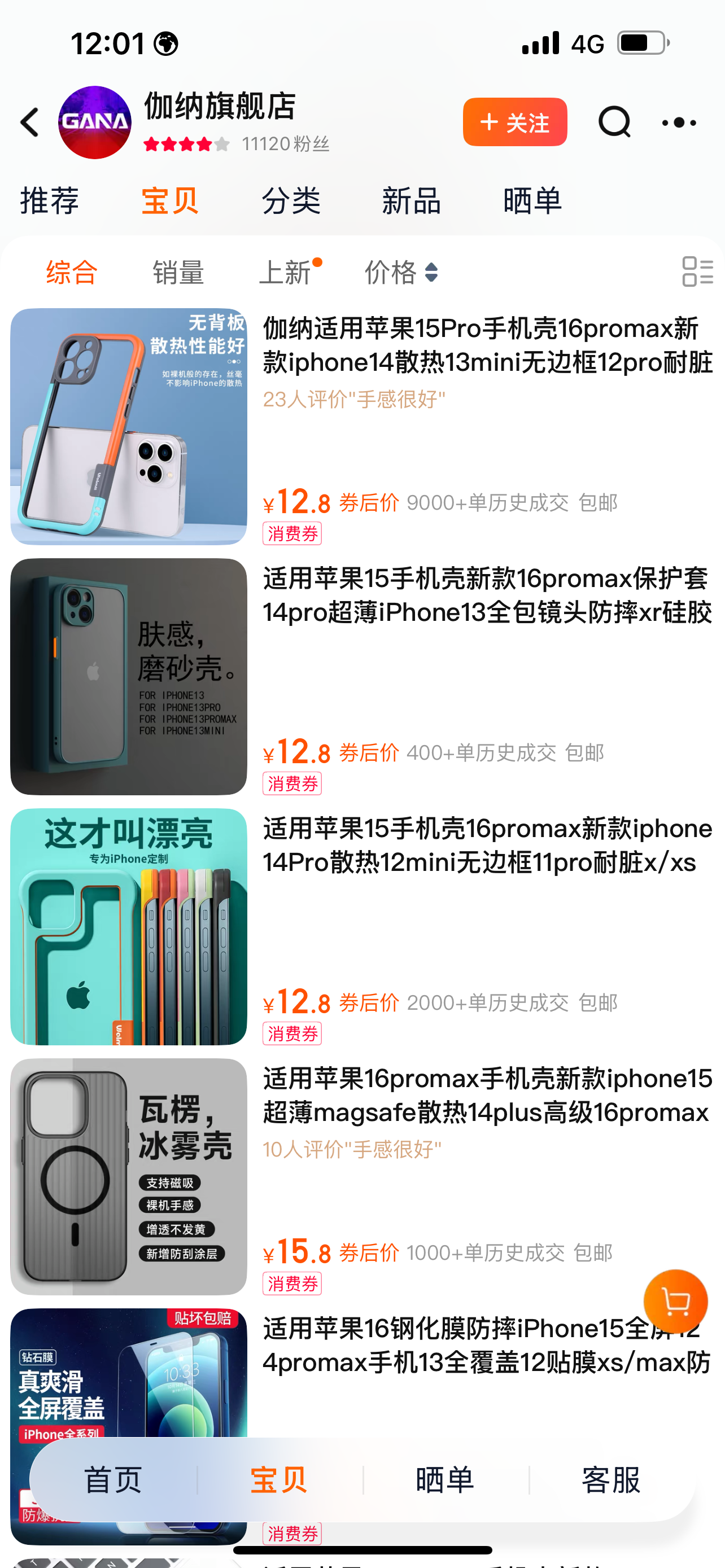The height and width of the screenshot is (1568, 725).
Task: Open the 肤感磨砂壳 iPhone case product
Action: tap(486, 595)
